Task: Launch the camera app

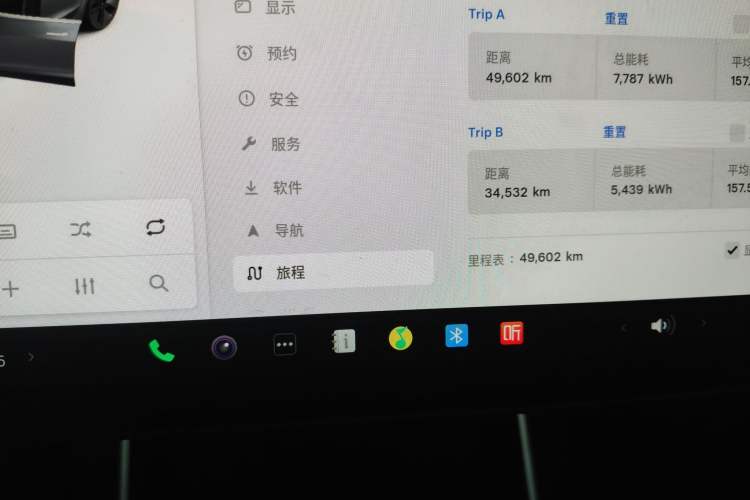Action: (224, 347)
